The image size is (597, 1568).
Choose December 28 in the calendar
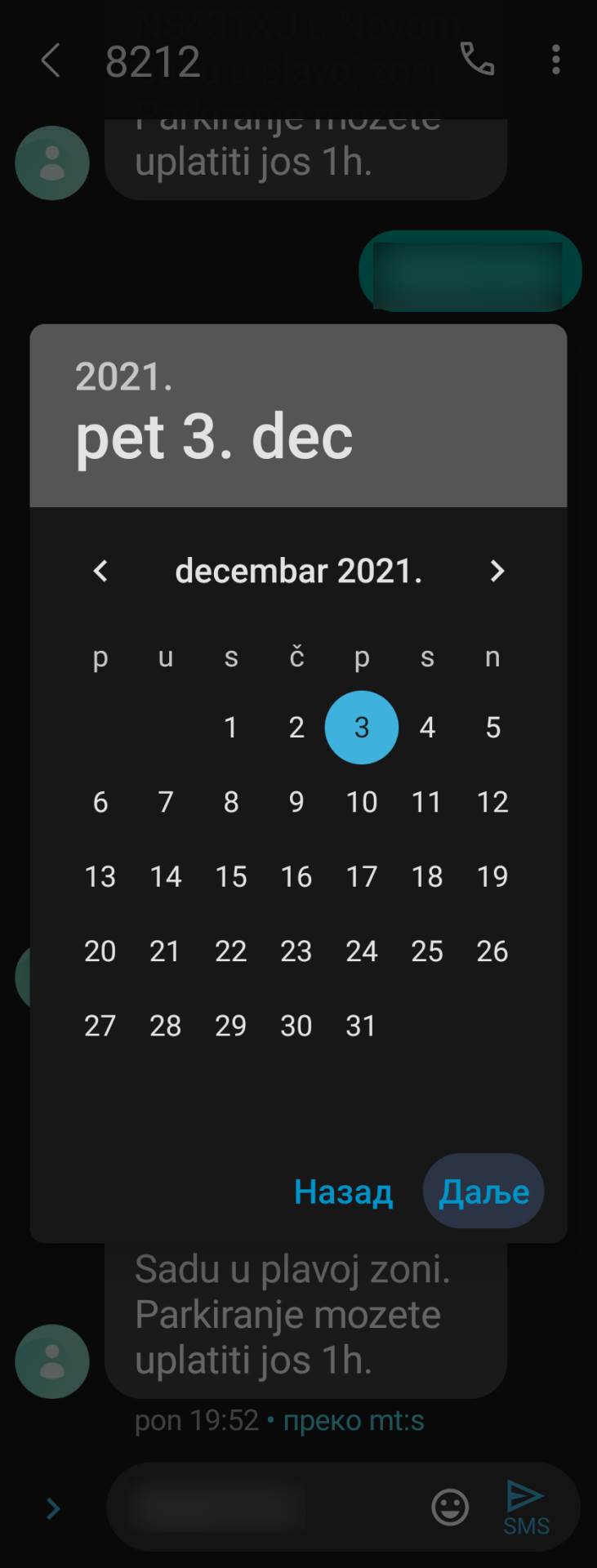[166, 1026]
